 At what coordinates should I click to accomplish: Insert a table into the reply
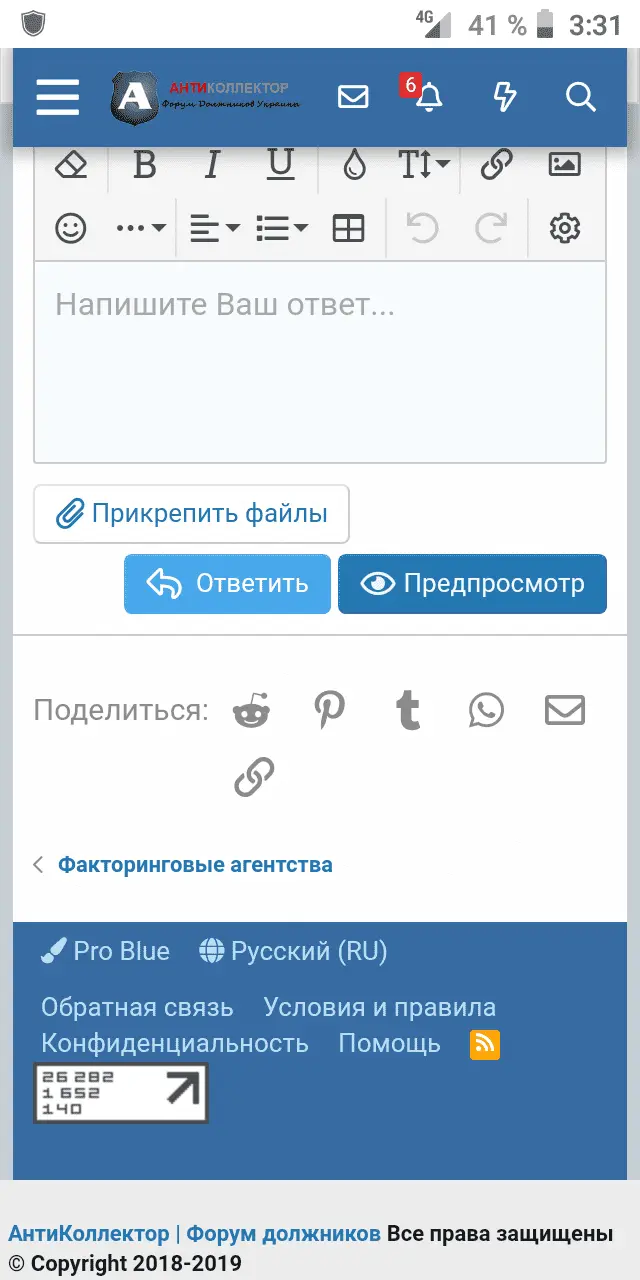pos(348,229)
